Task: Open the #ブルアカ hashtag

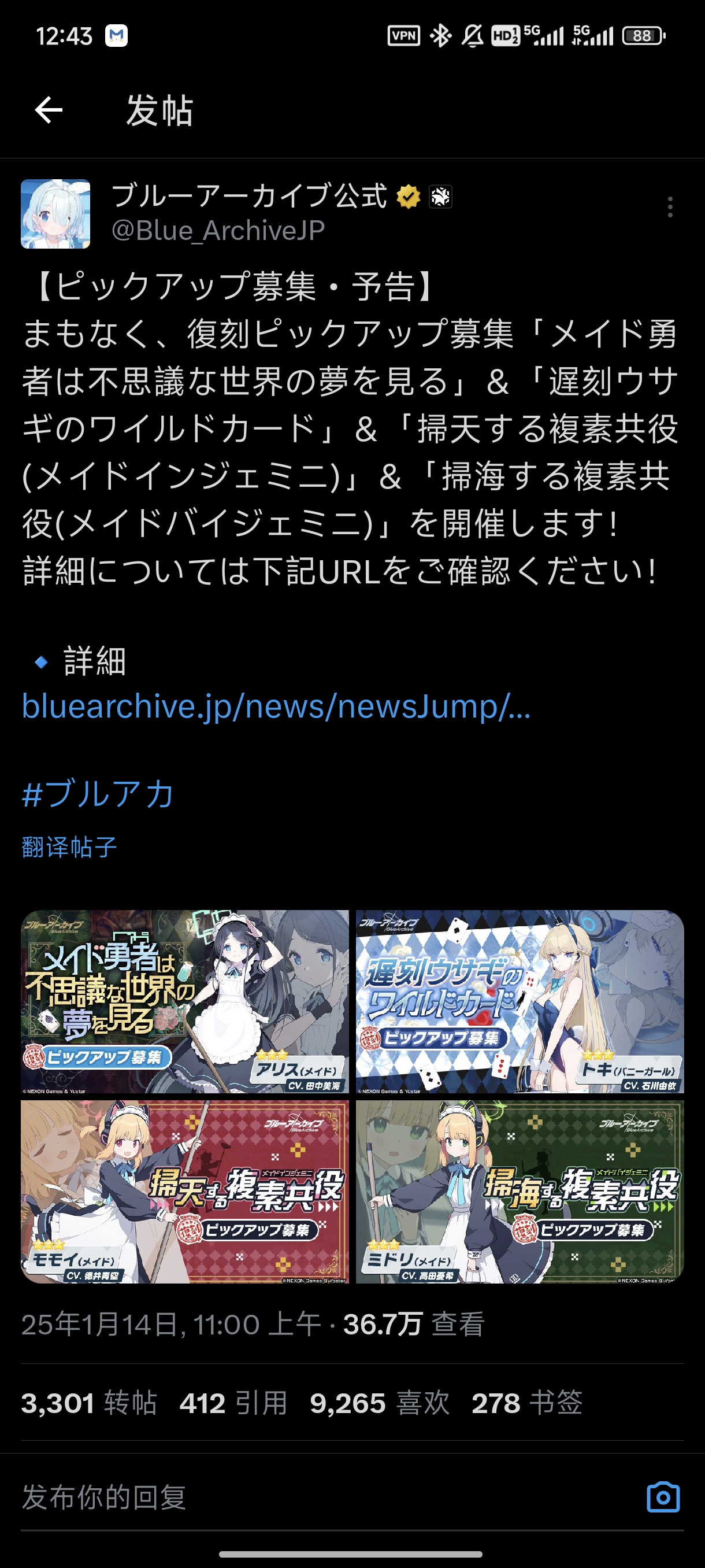Action: pos(98,794)
